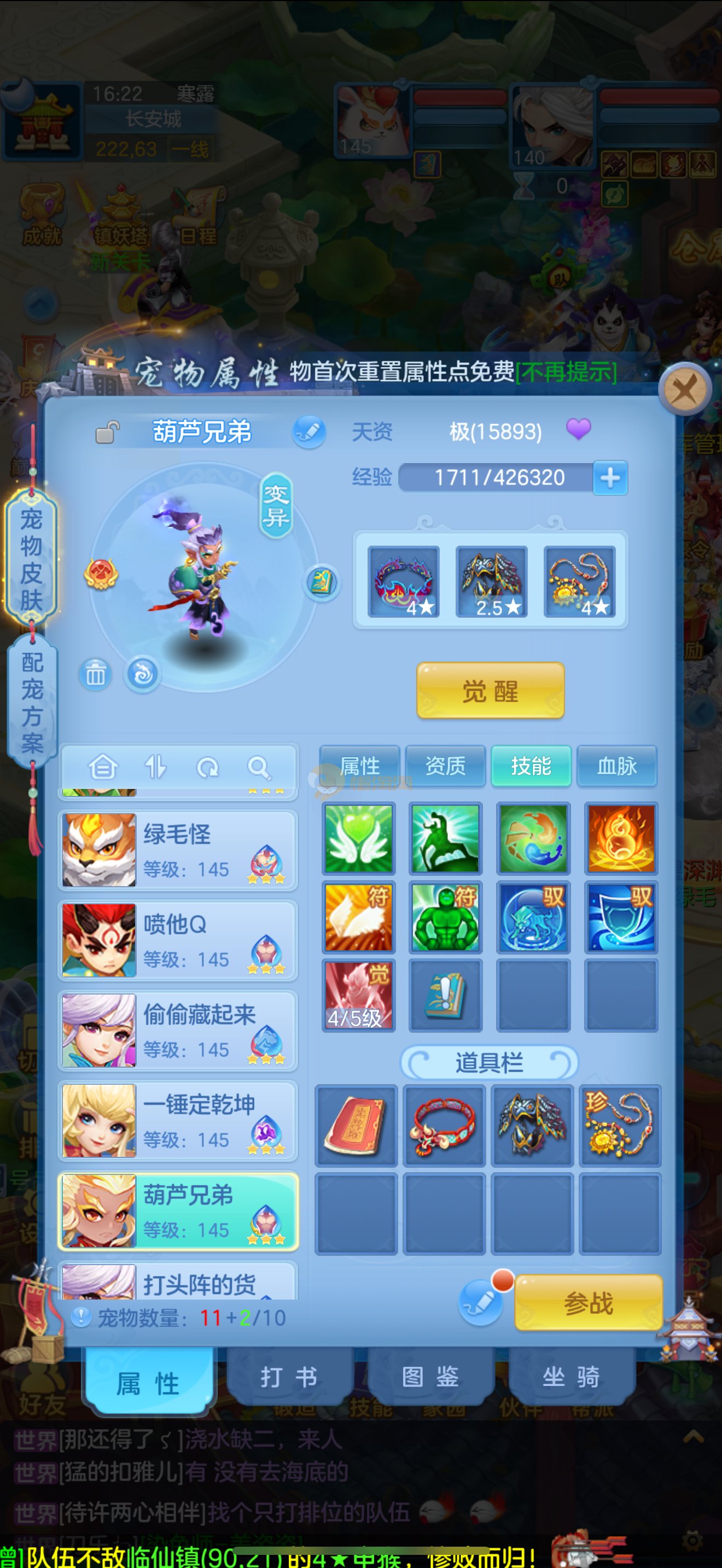Open the 图鉴 bottom tab
The image size is (722, 1568).
[430, 1378]
